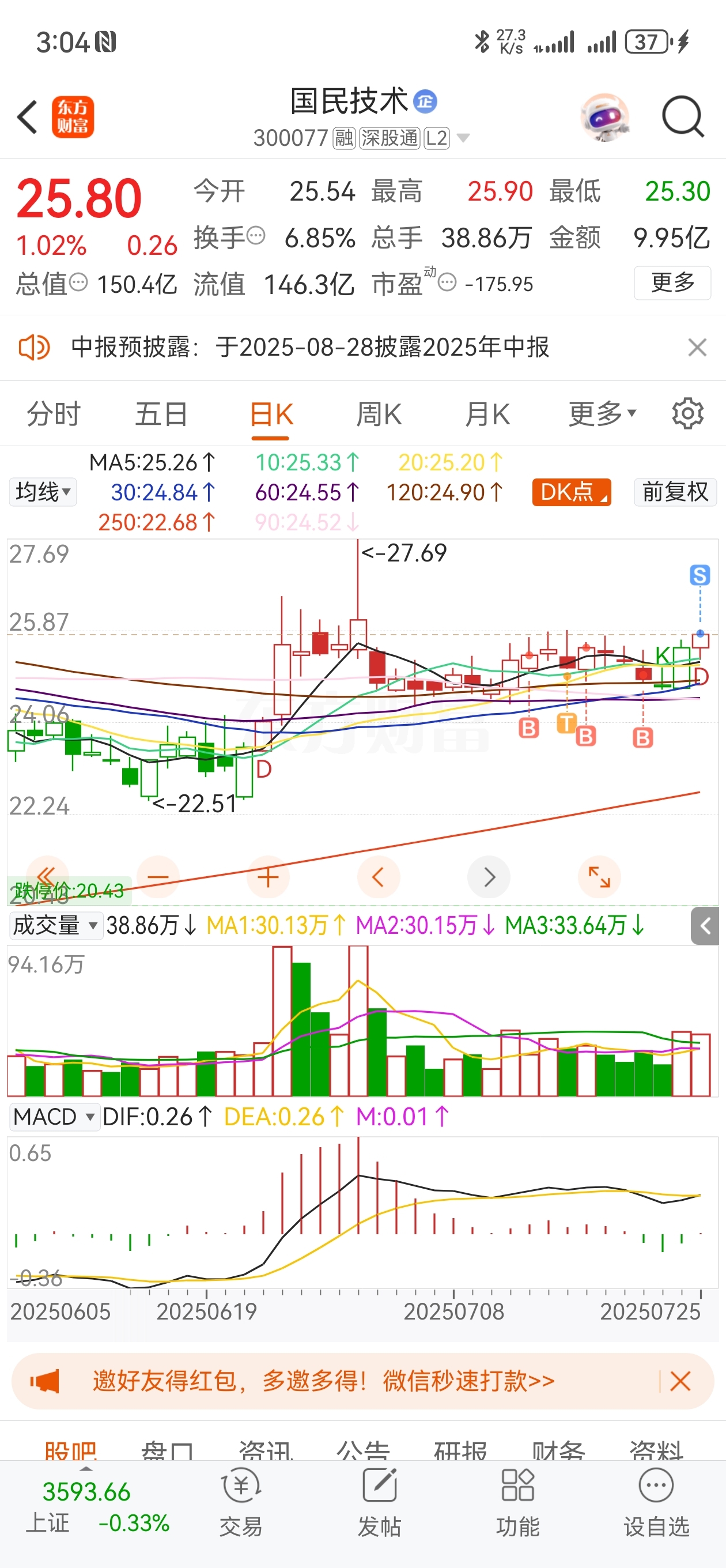726x1568 pixels.
Task: Go back using the top-left arrow
Action: click(x=28, y=116)
